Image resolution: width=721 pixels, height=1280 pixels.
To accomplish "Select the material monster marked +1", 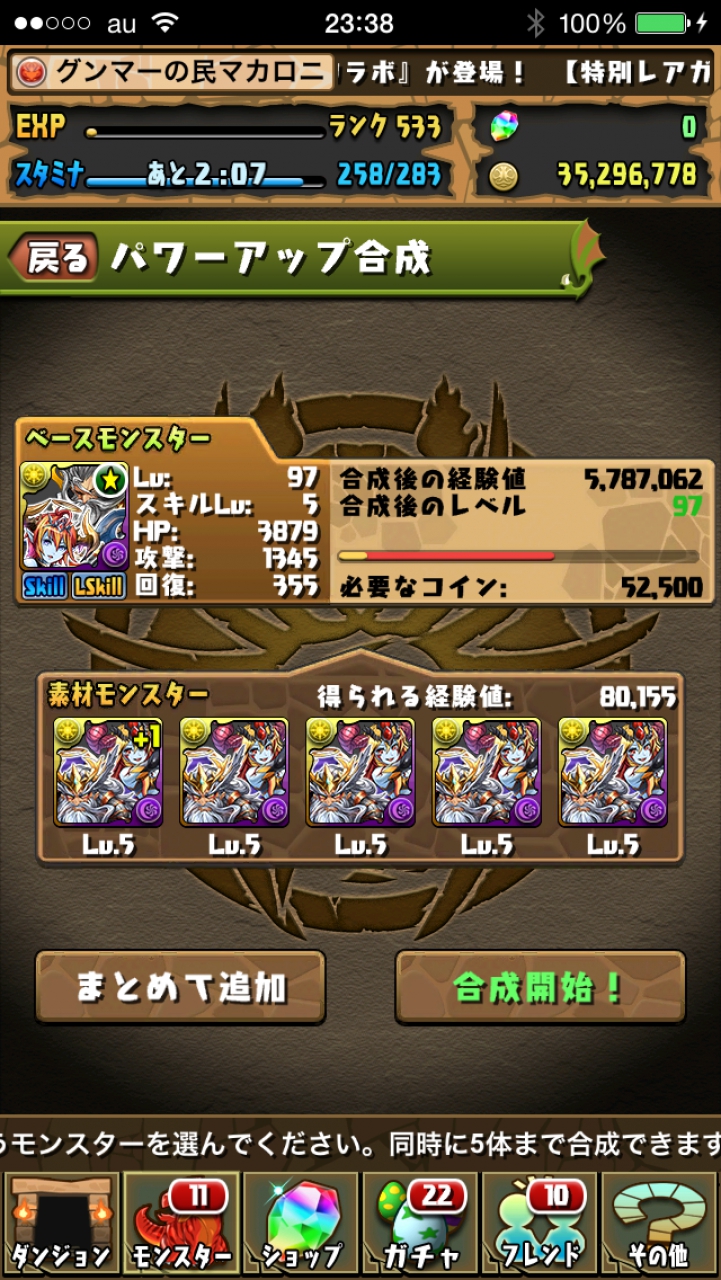I will [x=108, y=772].
